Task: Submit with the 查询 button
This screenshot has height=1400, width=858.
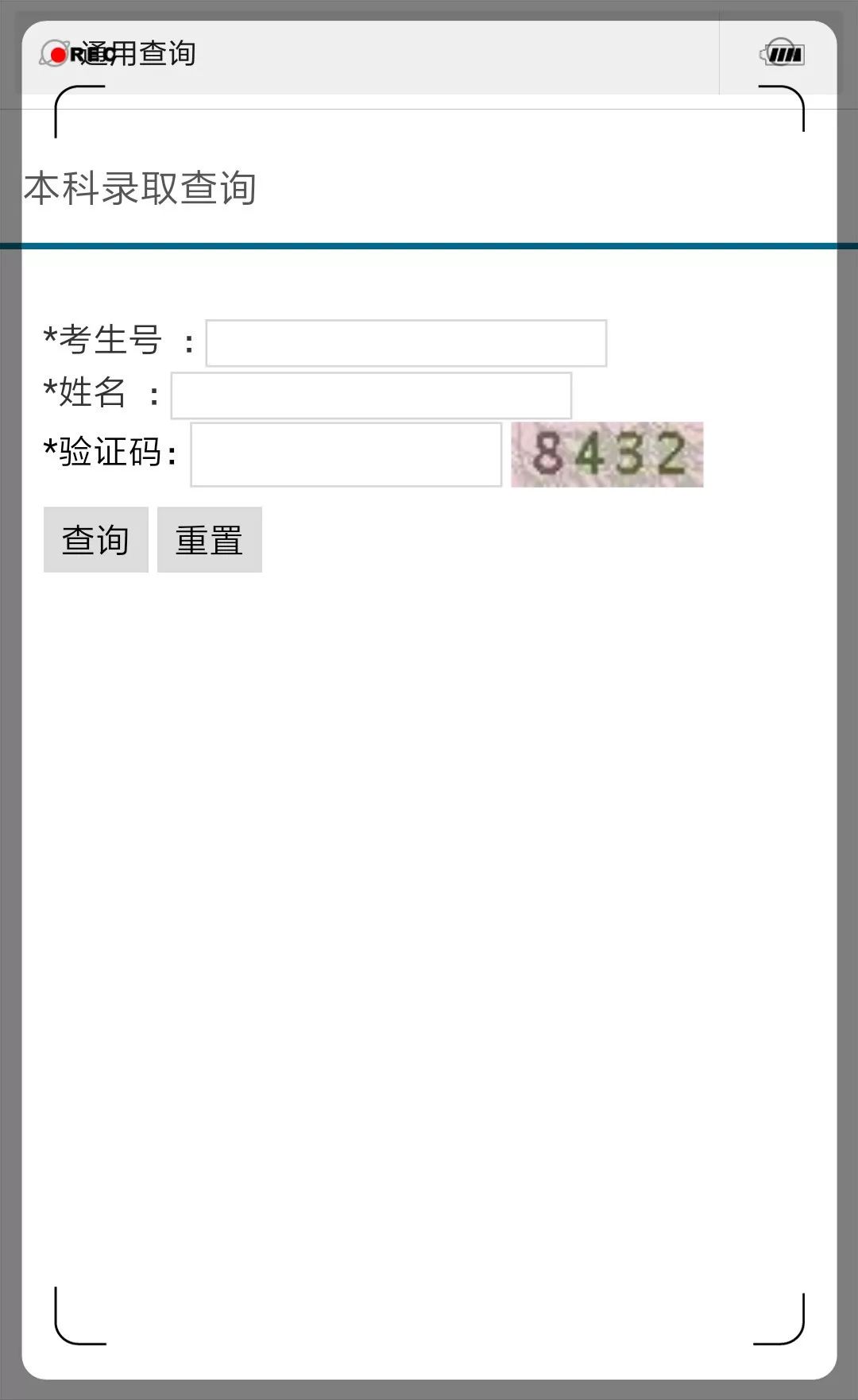Action: (x=95, y=540)
